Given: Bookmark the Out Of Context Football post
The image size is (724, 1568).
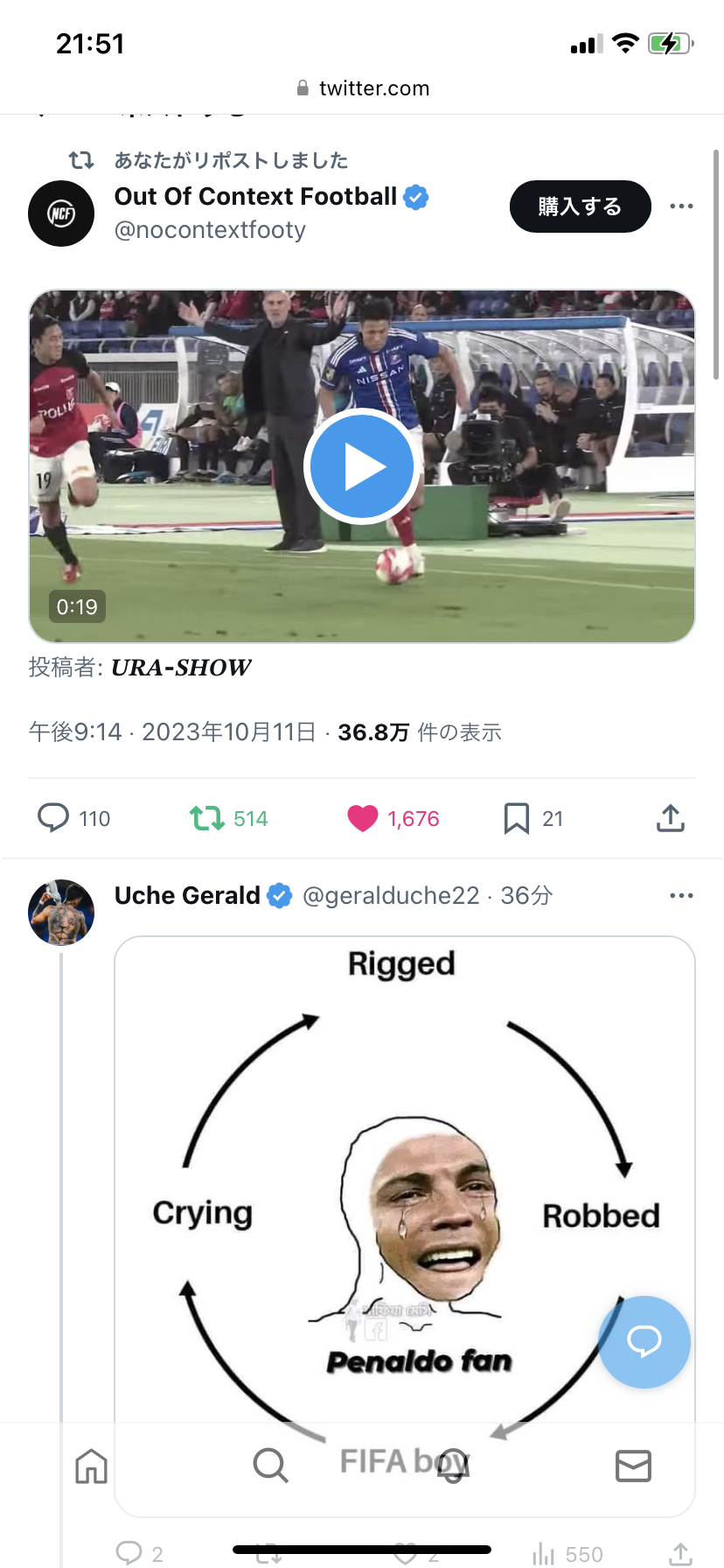Looking at the screenshot, I should 516,818.
